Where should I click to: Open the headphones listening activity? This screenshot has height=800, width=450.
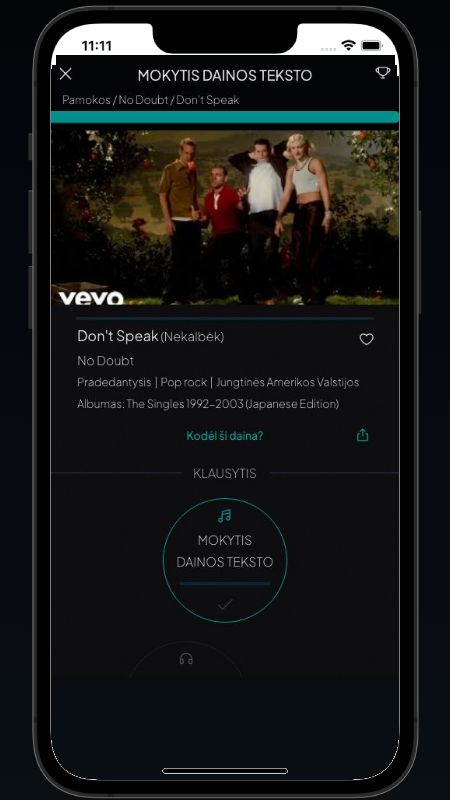186,659
